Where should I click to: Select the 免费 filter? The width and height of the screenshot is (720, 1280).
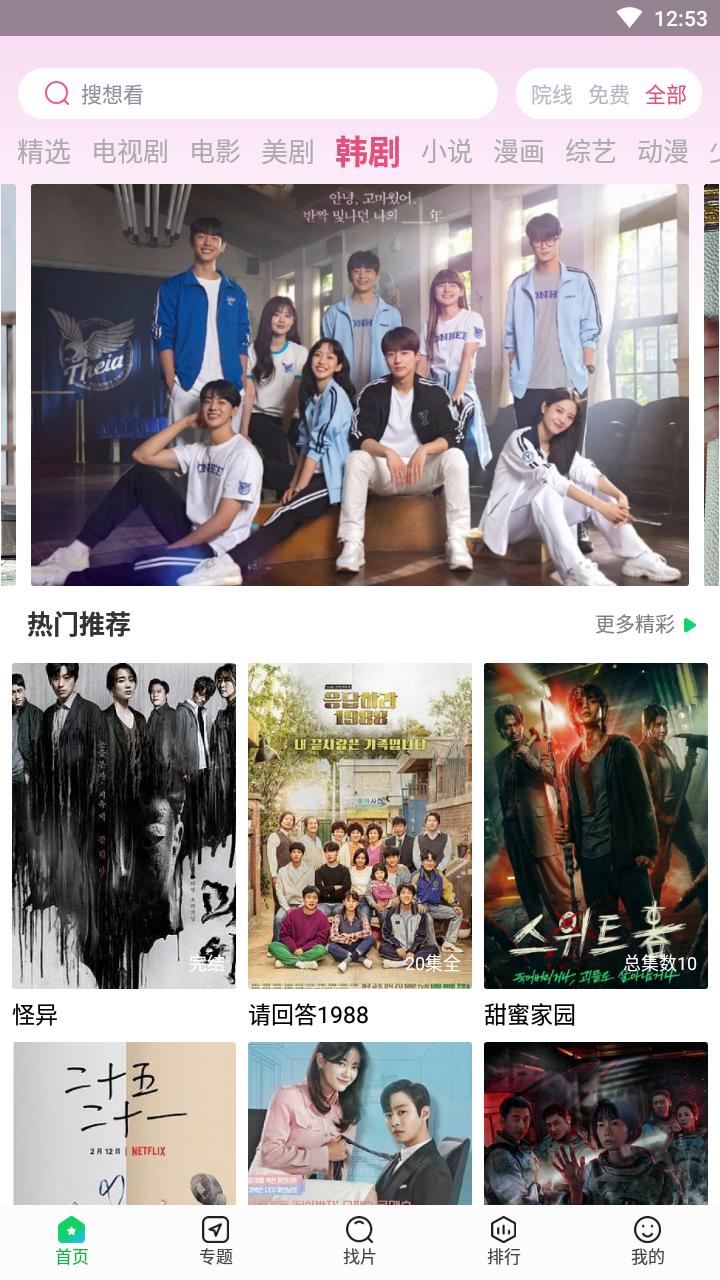point(608,95)
